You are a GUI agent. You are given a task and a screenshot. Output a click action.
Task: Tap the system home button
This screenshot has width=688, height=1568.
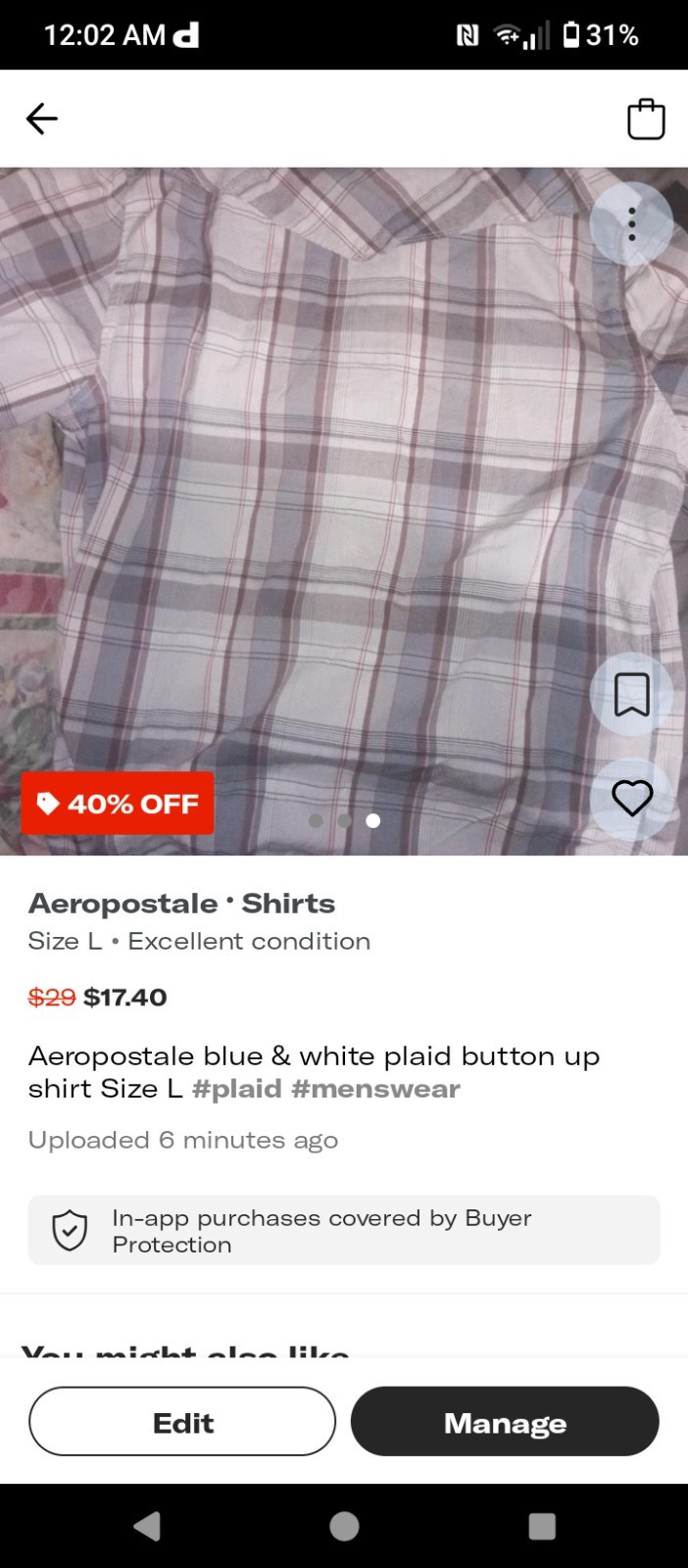coord(344,1526)
